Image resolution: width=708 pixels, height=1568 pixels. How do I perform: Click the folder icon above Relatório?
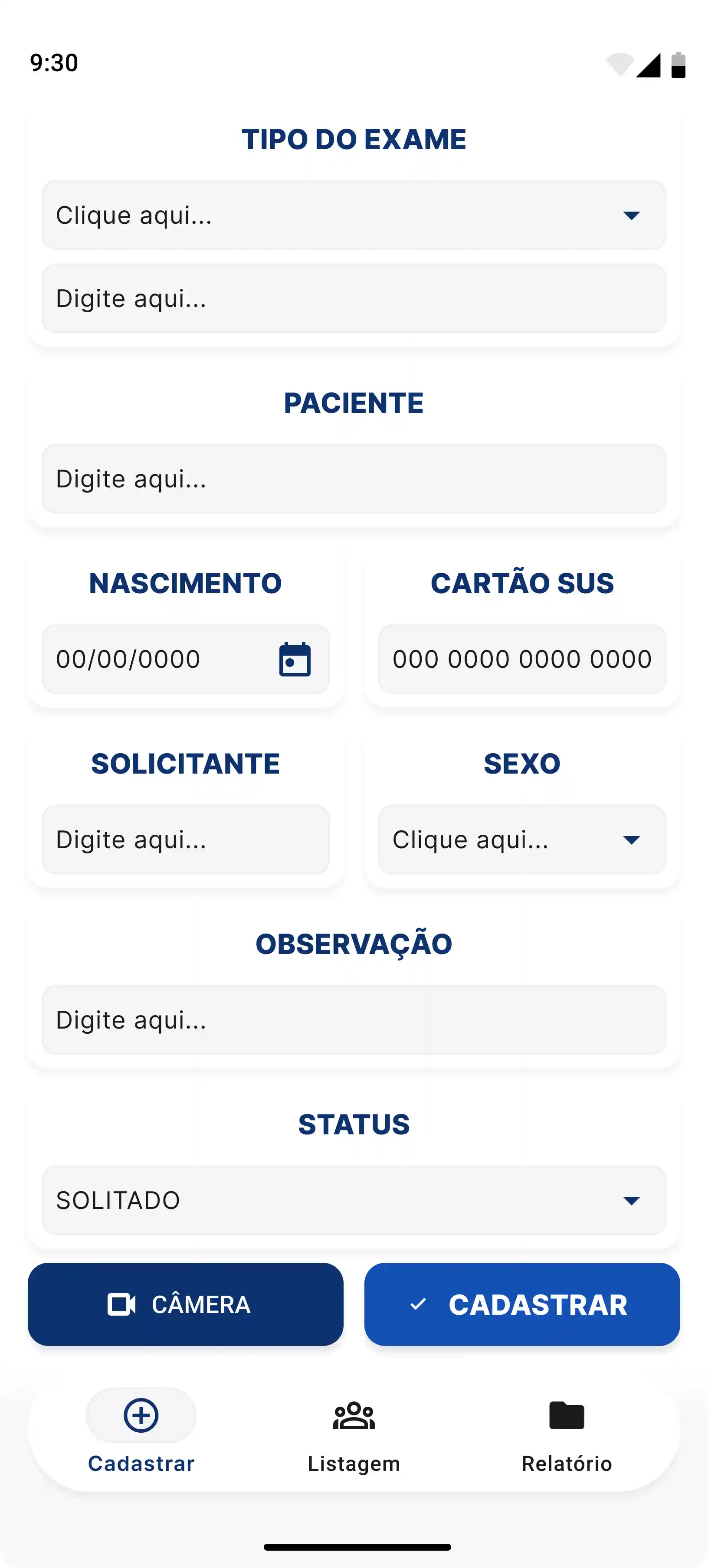point(566,1416)
